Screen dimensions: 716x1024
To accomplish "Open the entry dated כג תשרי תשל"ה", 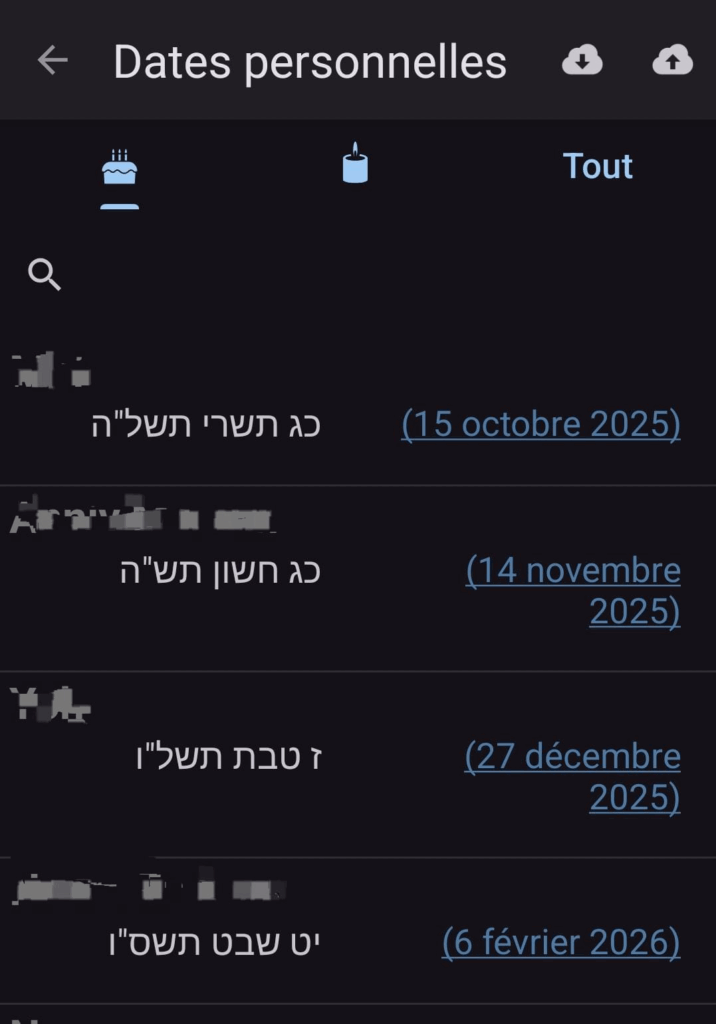I will [205, 425].
